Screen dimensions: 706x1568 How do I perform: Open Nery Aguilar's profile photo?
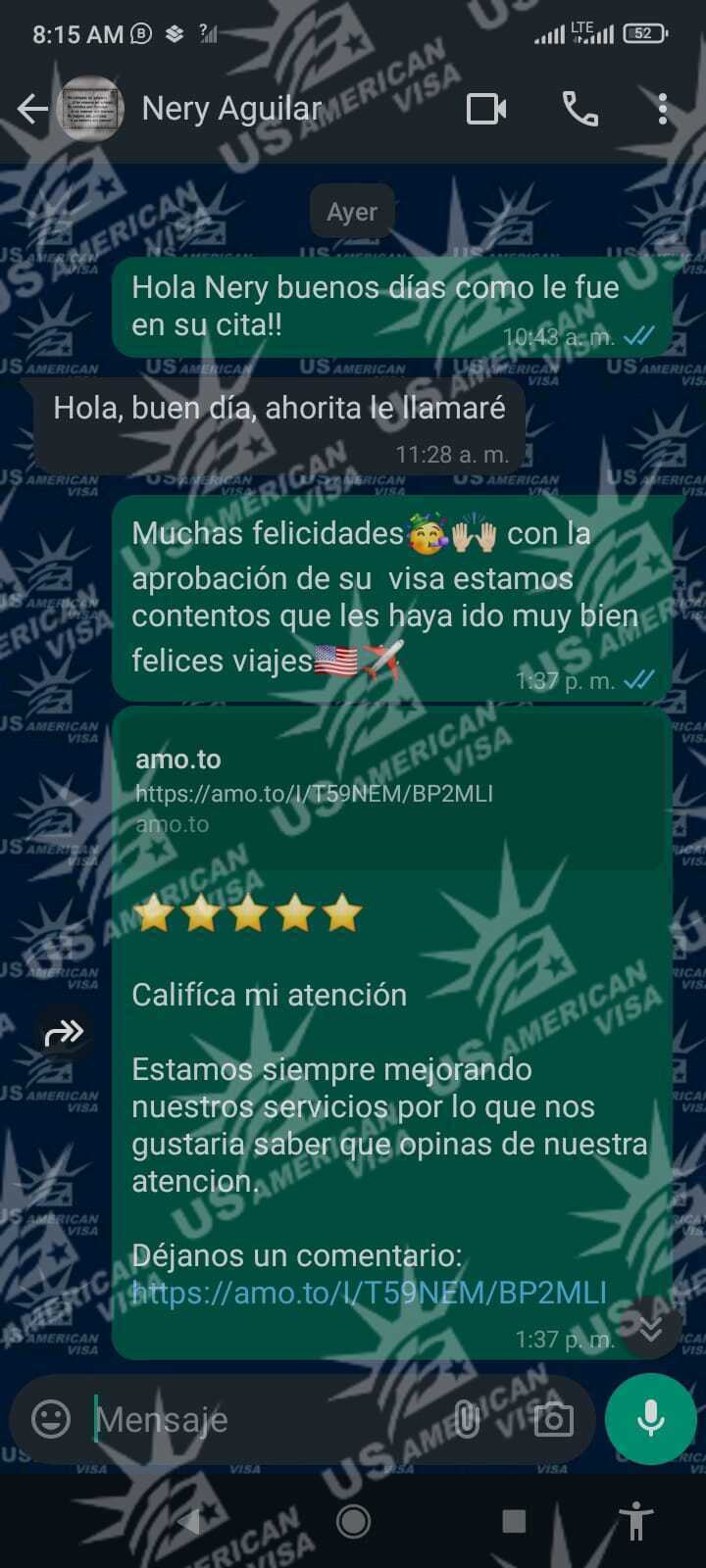tap(91, 109)
